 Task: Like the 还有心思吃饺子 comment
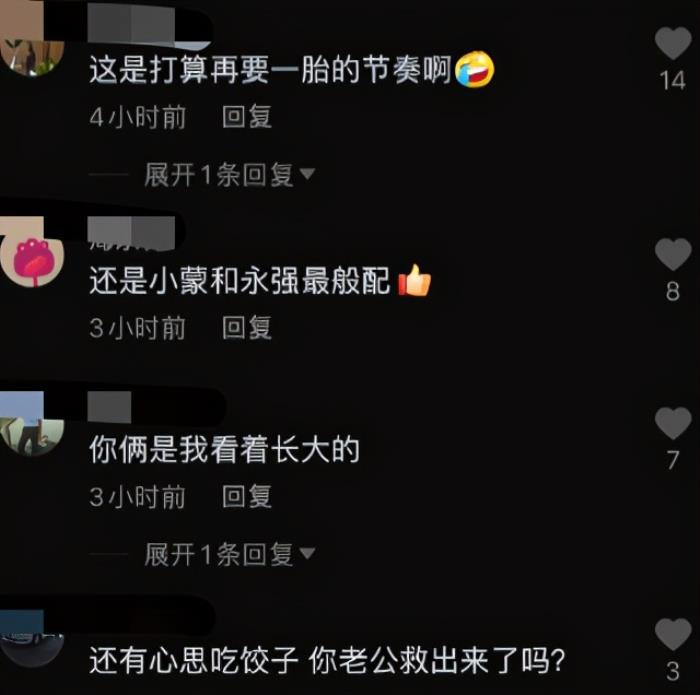click(x=673, y=634)
